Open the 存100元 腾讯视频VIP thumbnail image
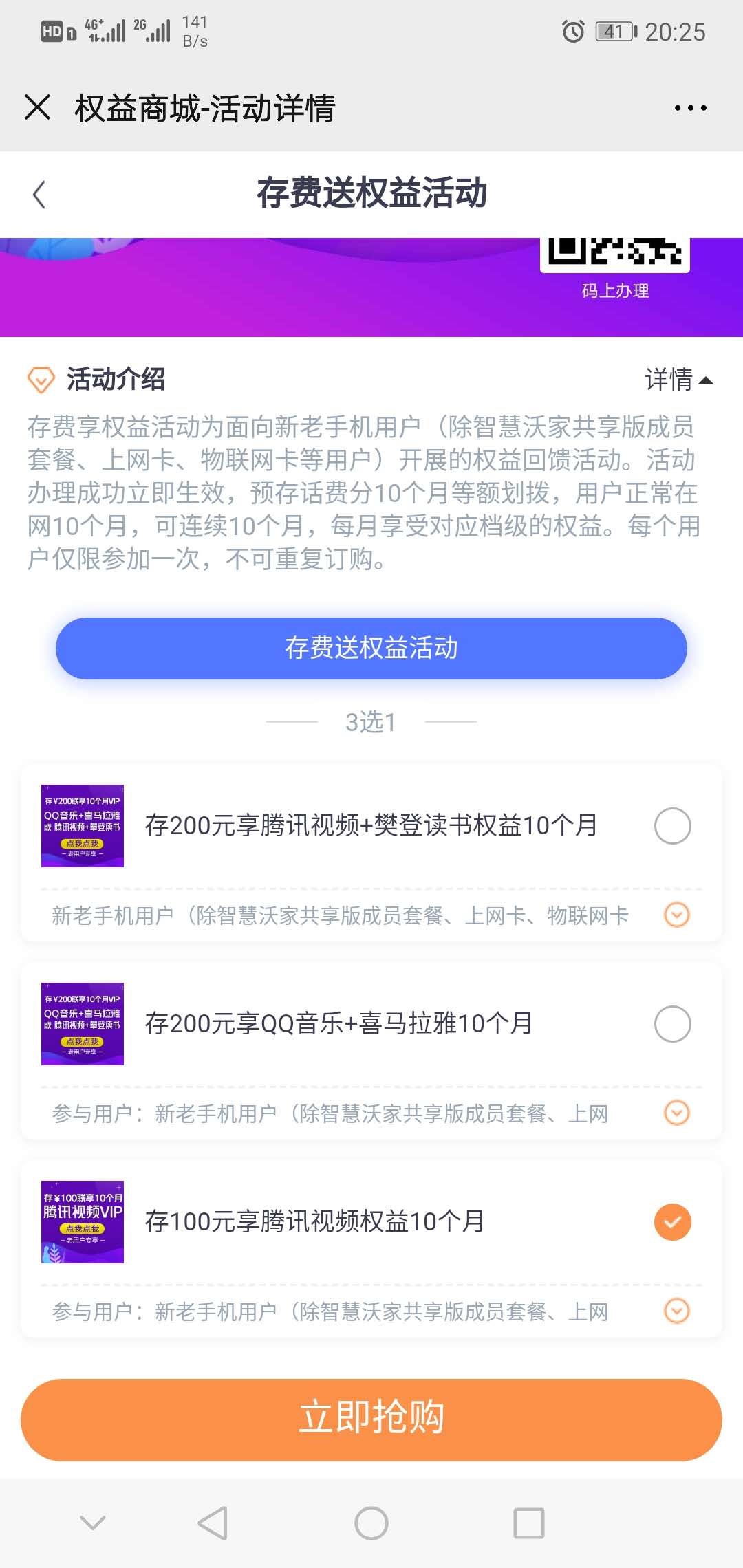 pos(83,1221)
